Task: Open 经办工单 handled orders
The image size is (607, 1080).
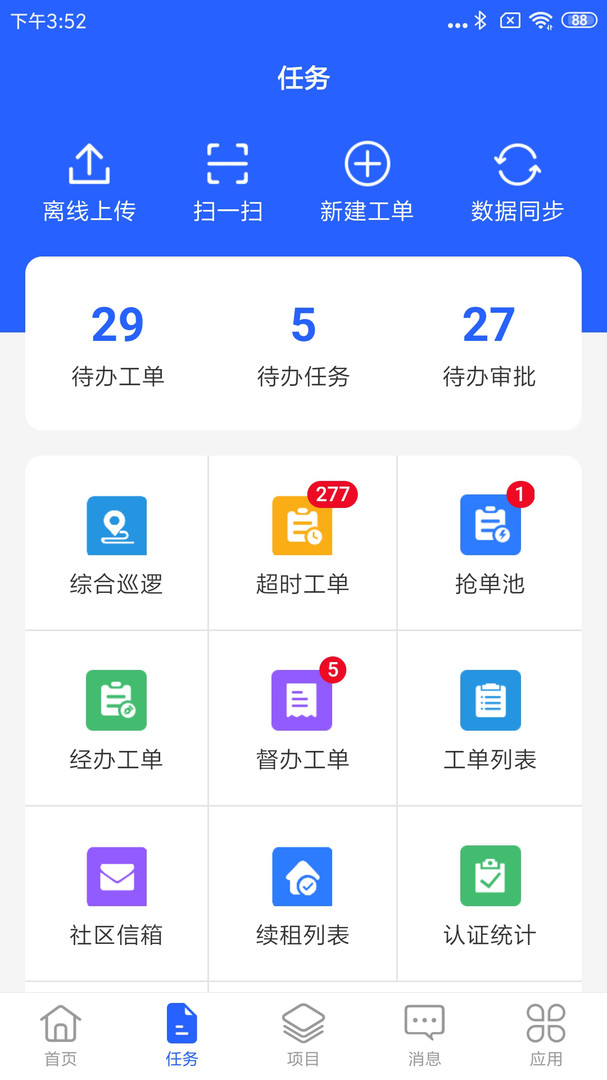Action: pyautogui.click(x=116, y=718)
